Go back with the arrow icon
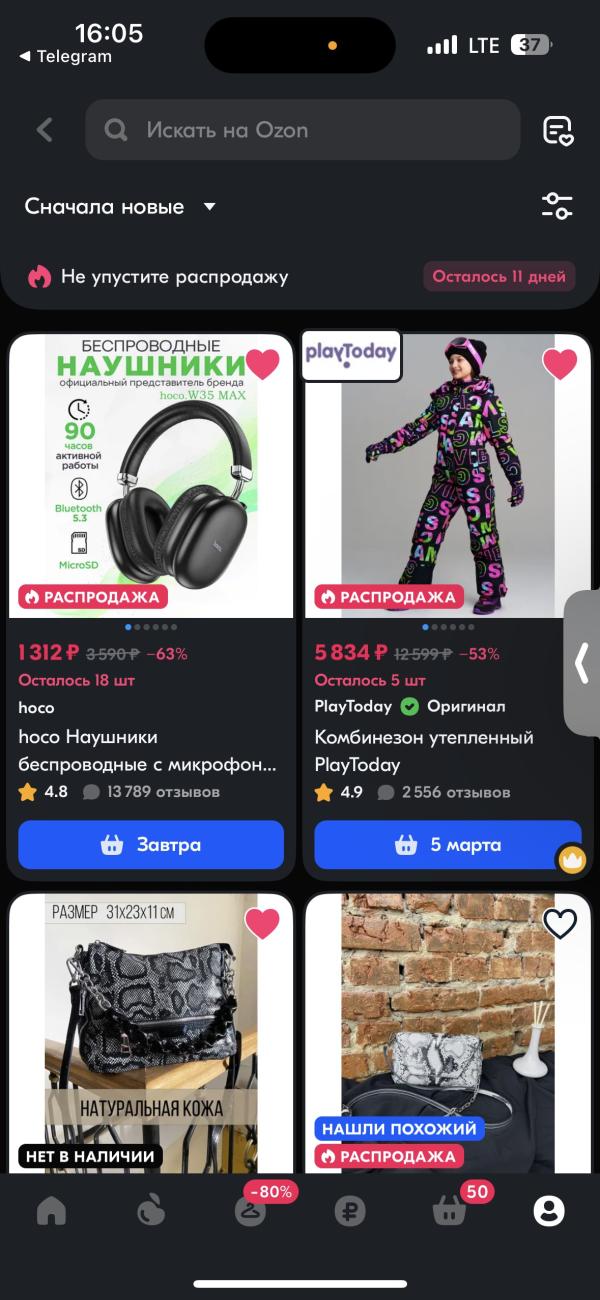The width and height of the screenshot is (600, 1300). tap(44, 130)
